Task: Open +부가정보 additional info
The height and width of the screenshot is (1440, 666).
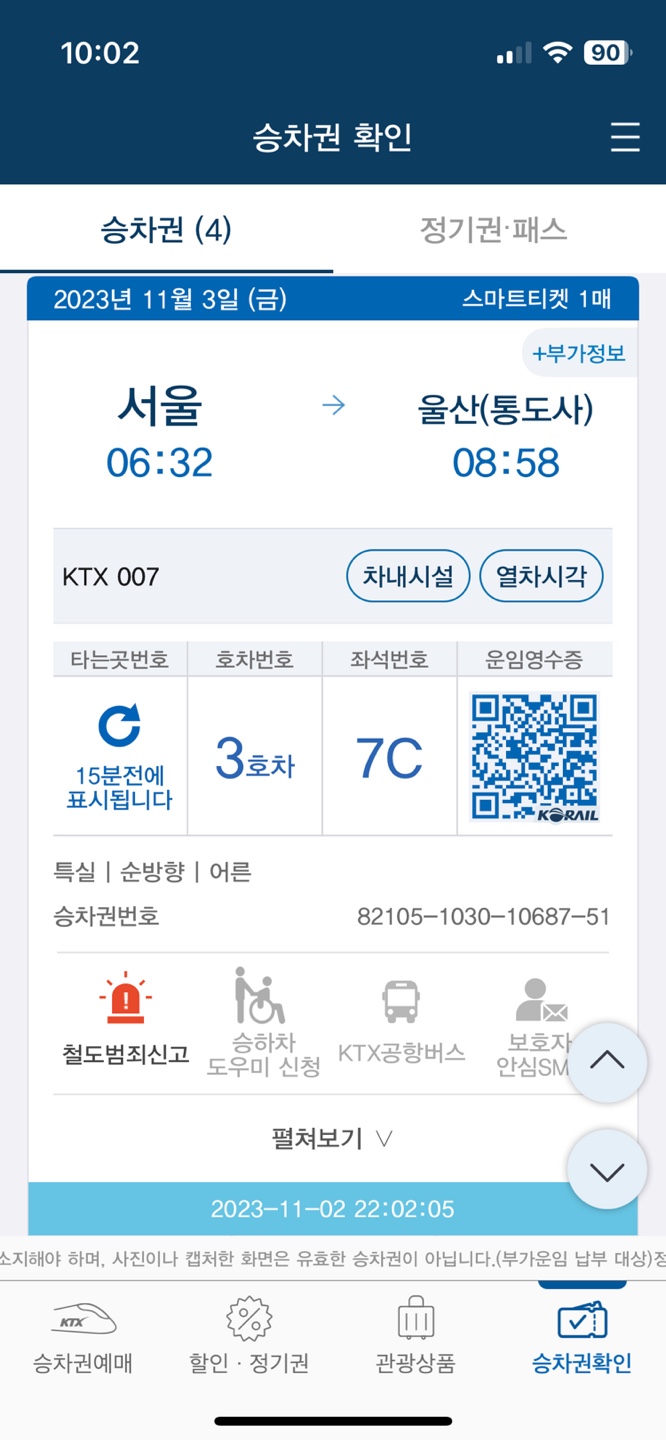Action: point(579,354)
